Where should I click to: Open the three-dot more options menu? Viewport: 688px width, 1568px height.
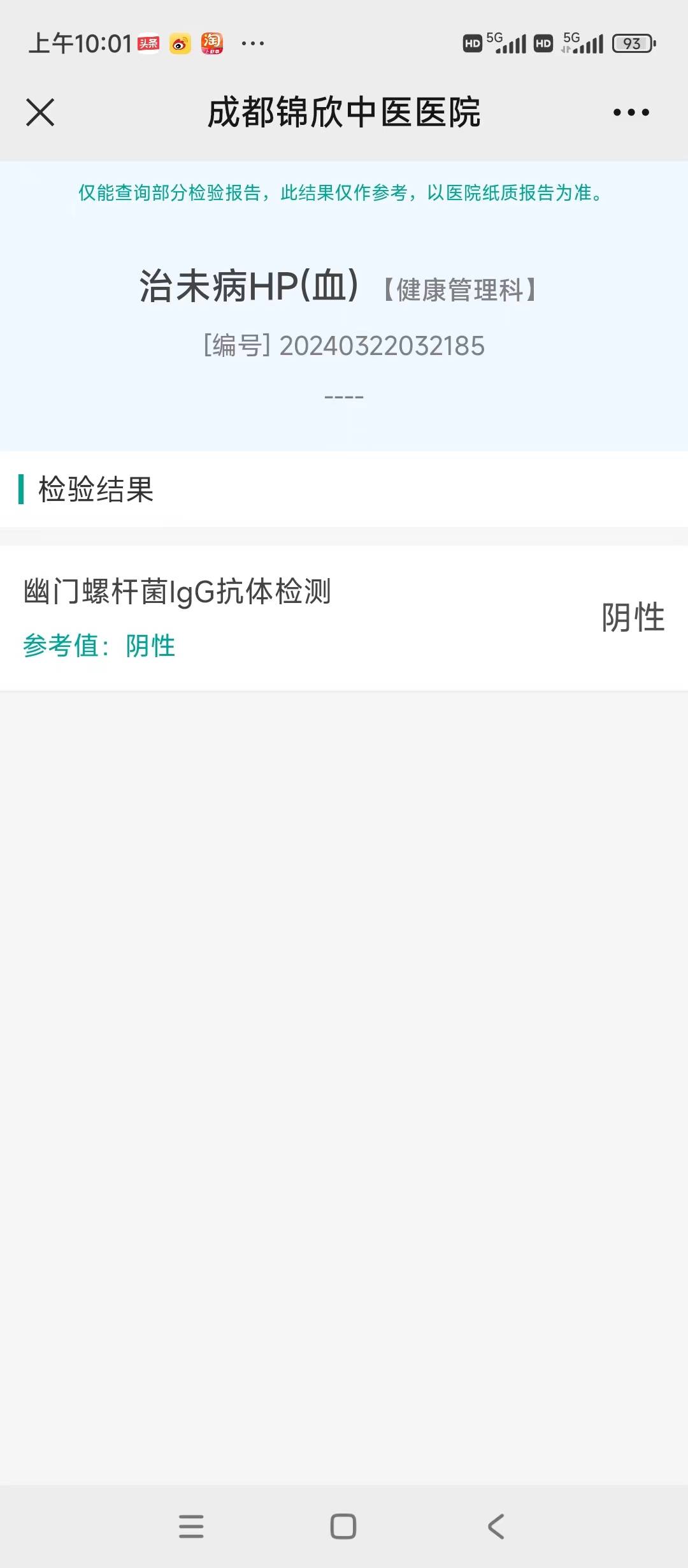631,113
